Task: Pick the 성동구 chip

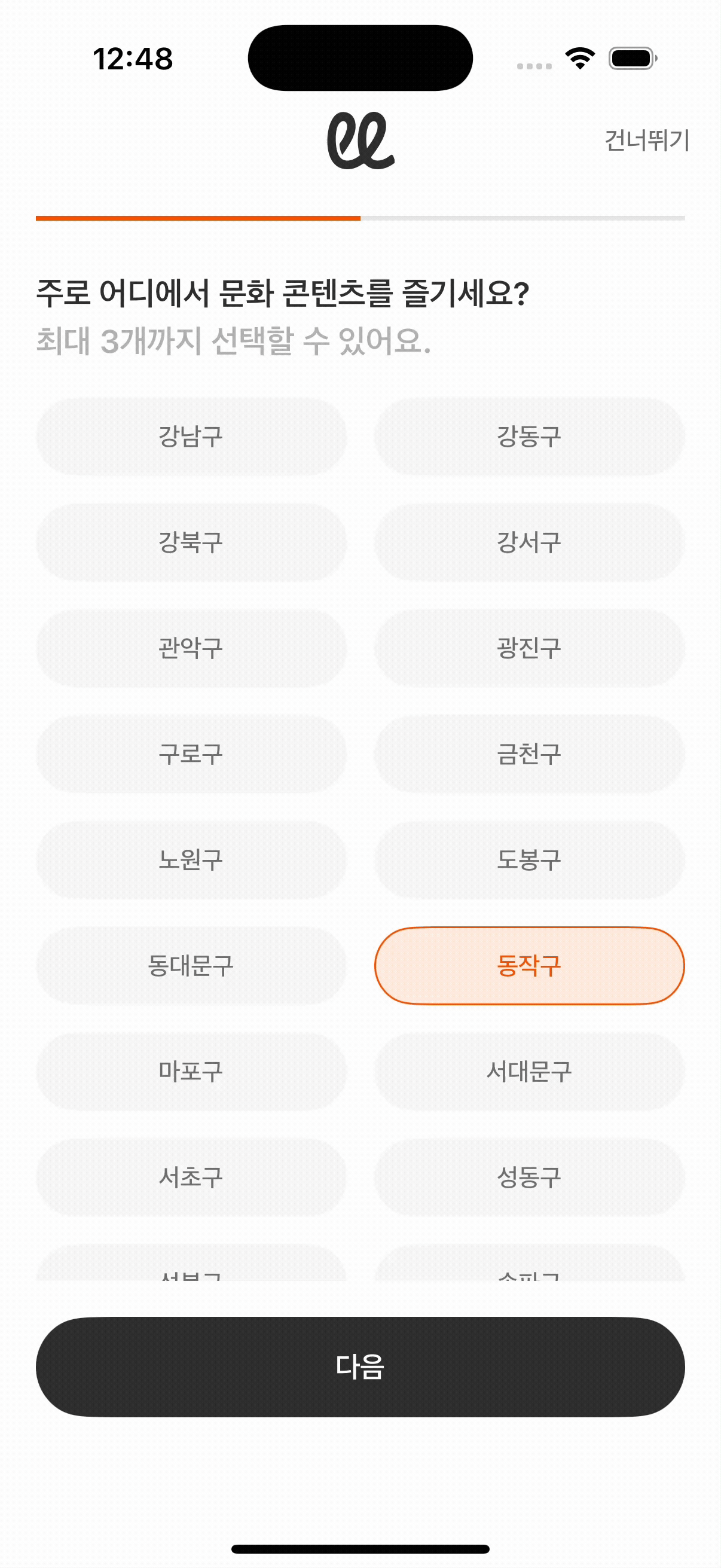Action: (x=529, y=1178)
